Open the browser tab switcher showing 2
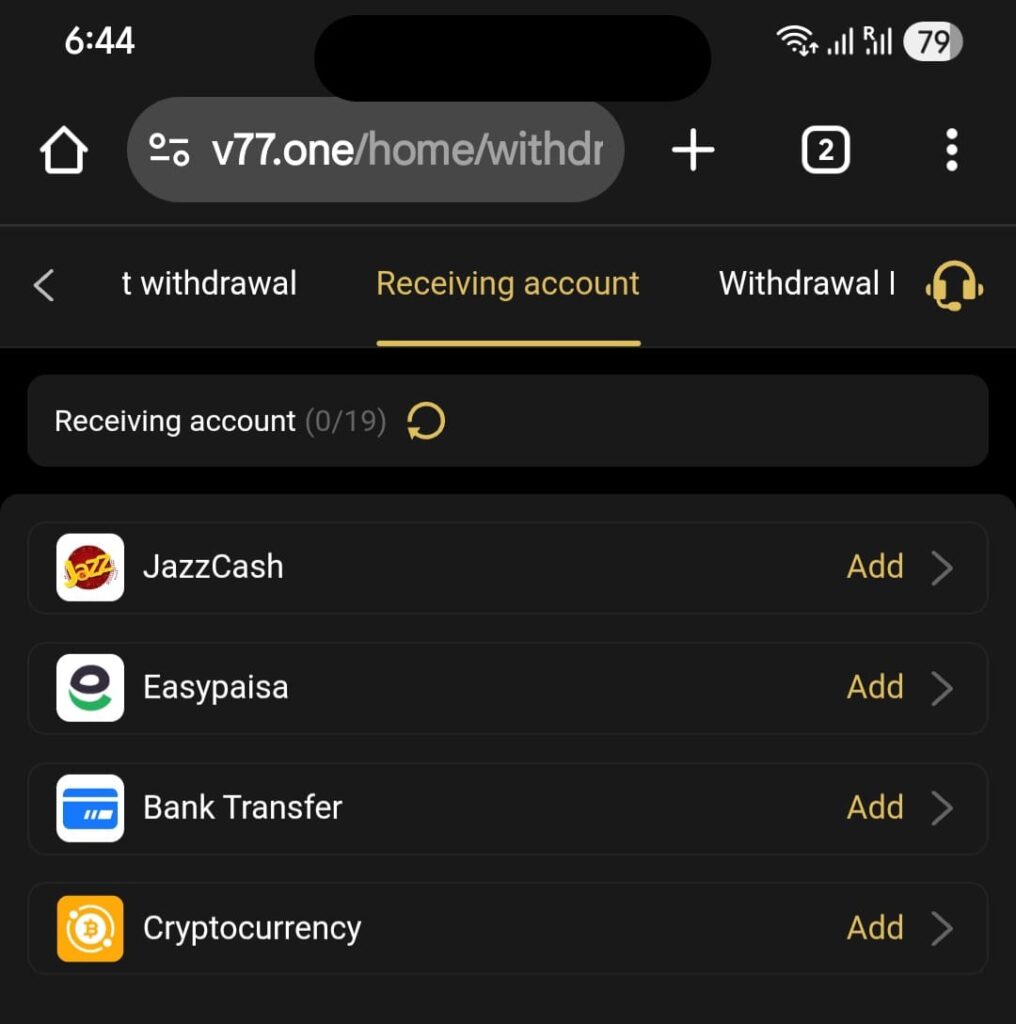The height and width of the screenshot is (1024, 1016). (x=826, y=149)
